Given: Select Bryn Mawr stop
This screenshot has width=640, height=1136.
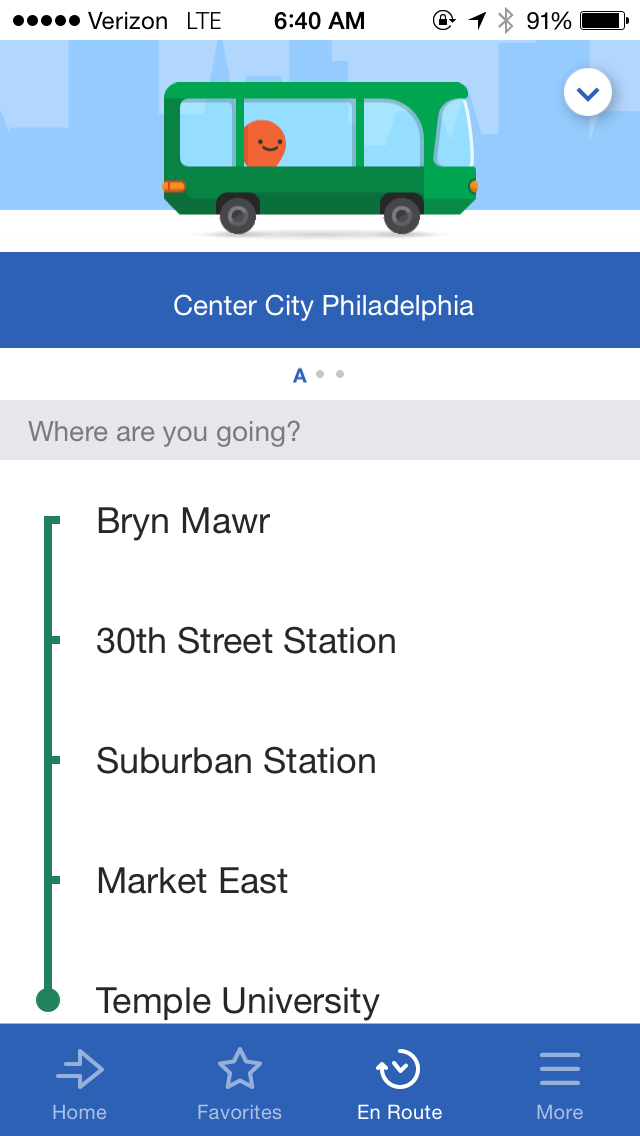Looking at the screenshot, I should (320, 520).
